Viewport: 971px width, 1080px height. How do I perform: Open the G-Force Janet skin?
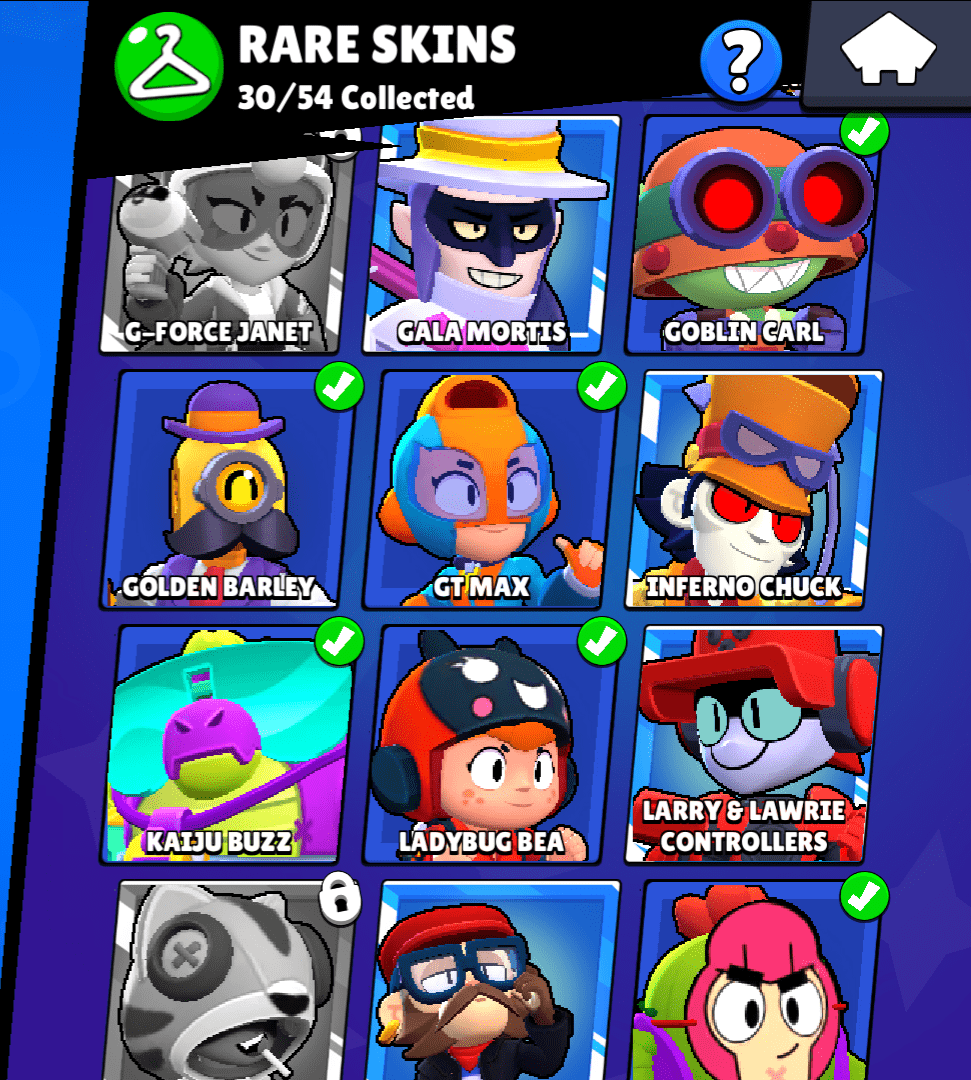[228, 260]
